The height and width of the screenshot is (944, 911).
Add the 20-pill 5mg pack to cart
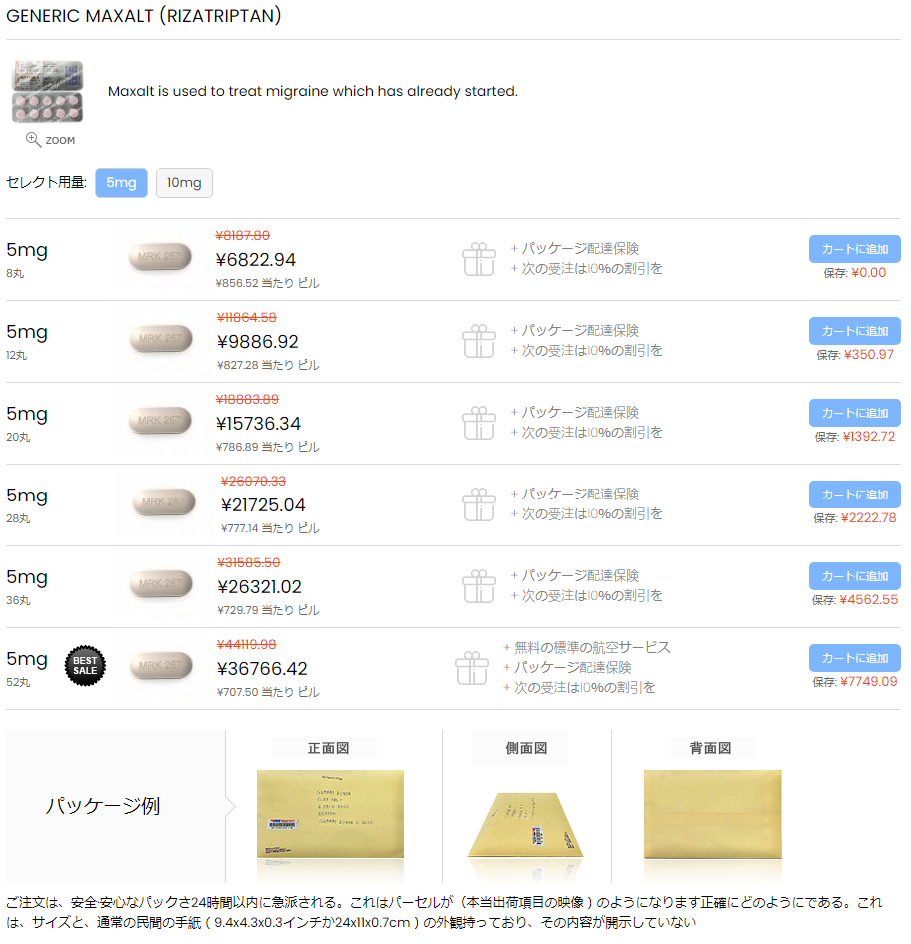[x=854, y=413]
